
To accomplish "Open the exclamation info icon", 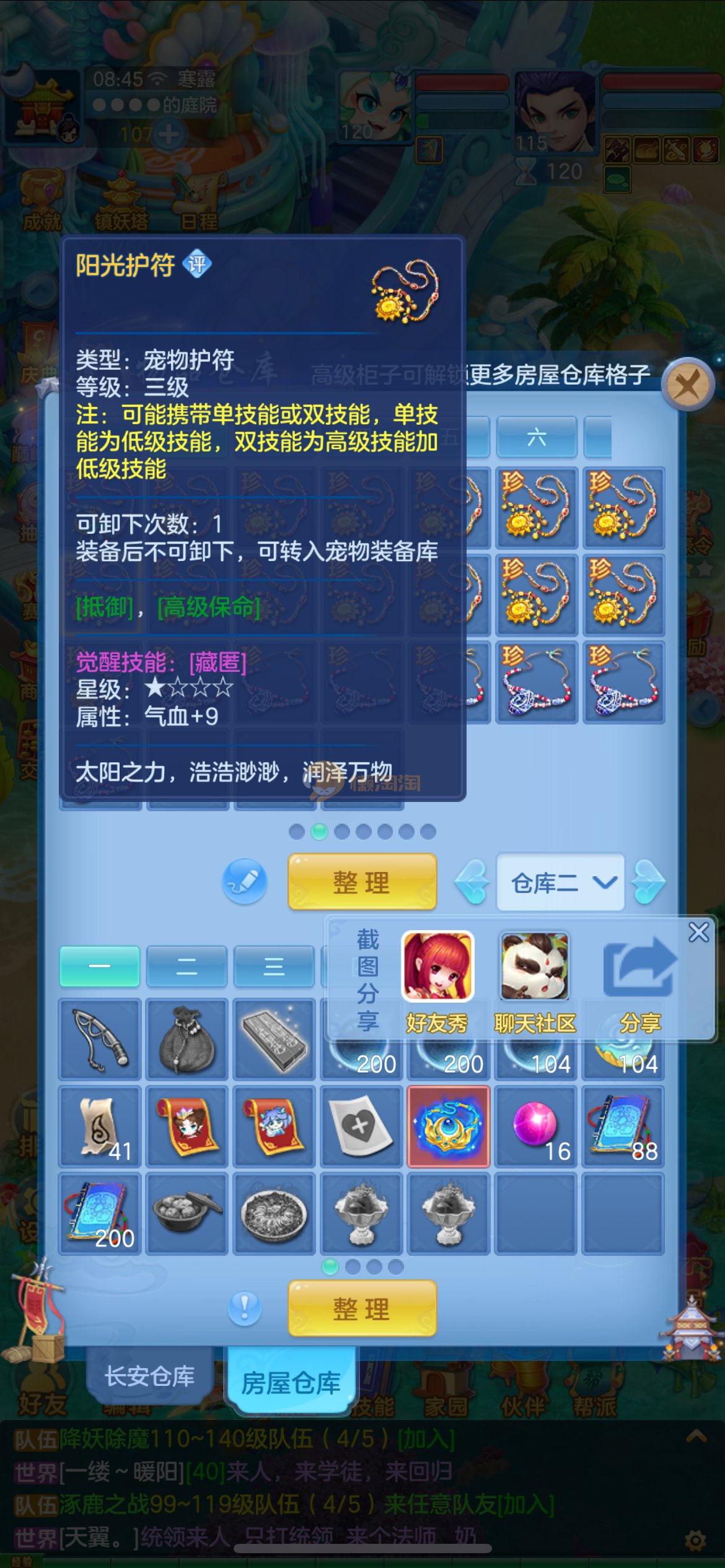I will tap(245, 1308).
